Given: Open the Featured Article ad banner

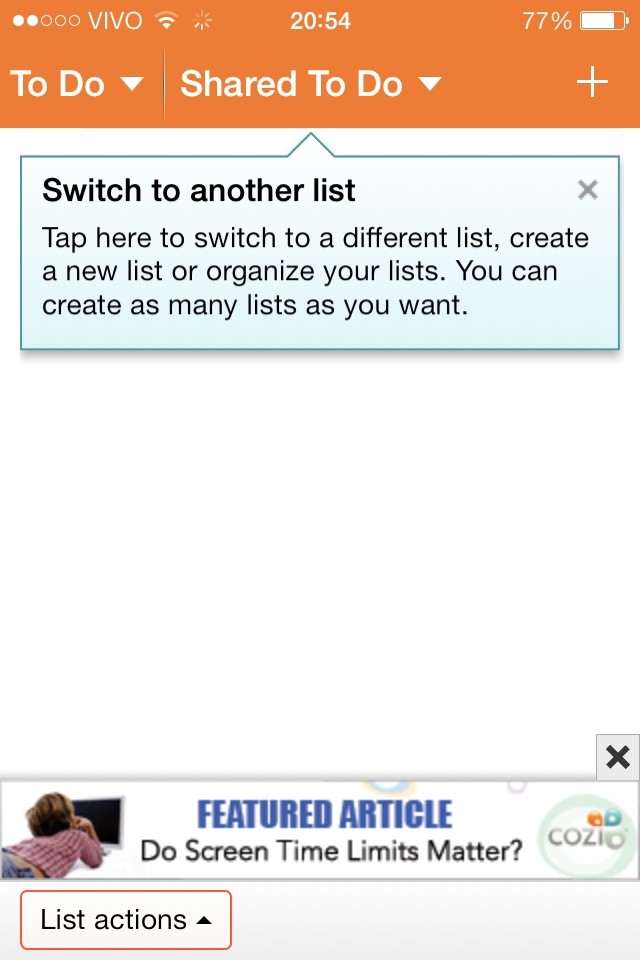Looking at the screenshot, I should click(320, 832).
